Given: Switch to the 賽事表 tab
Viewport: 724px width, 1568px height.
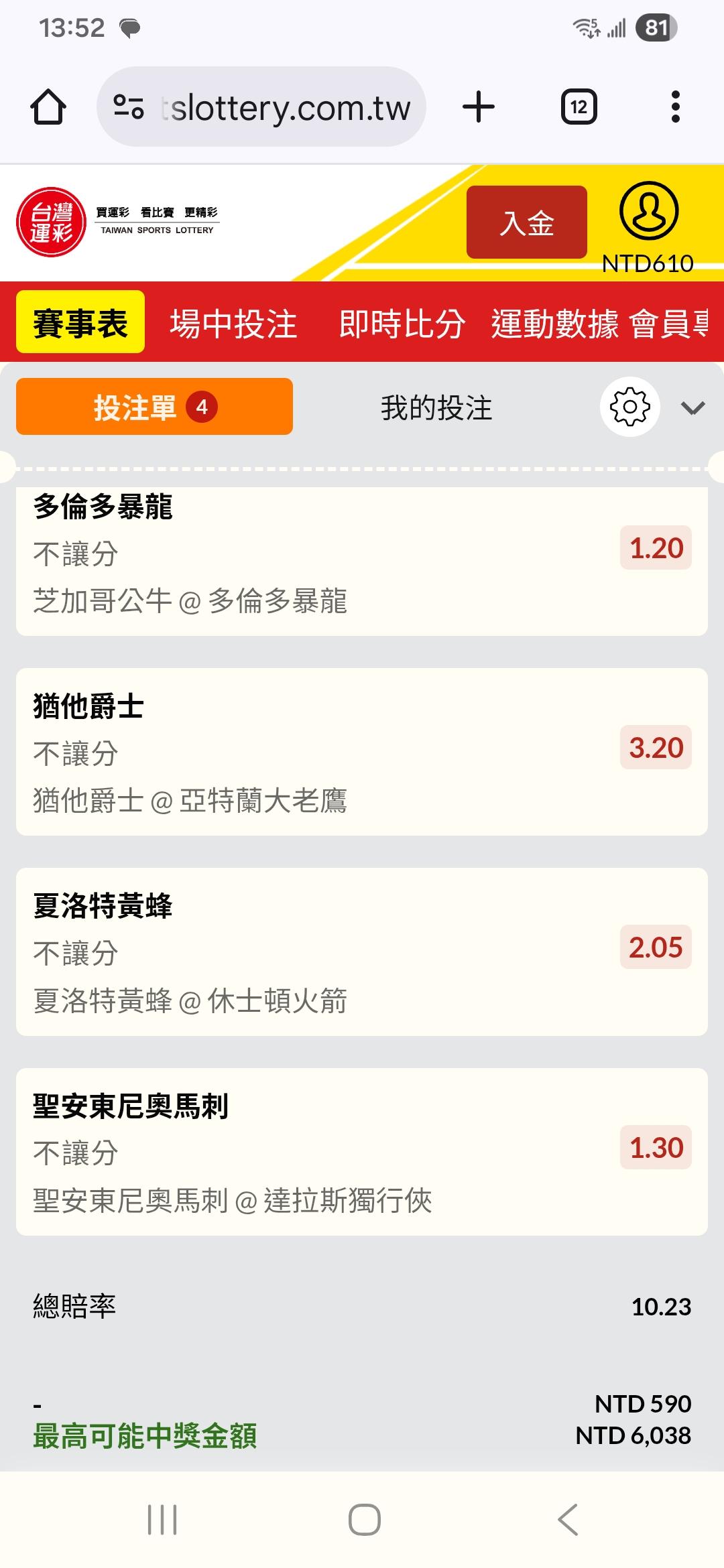Looking at the screenshot, I should pyautogui.click(x=80, y=323).
